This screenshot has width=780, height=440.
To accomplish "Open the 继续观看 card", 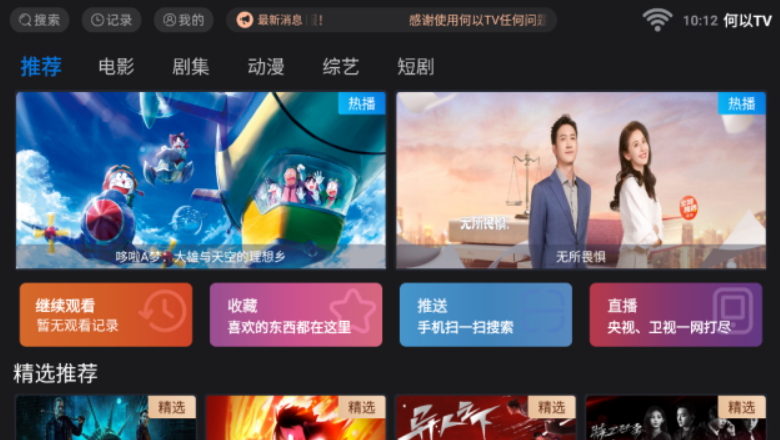I will click(105, 315).
